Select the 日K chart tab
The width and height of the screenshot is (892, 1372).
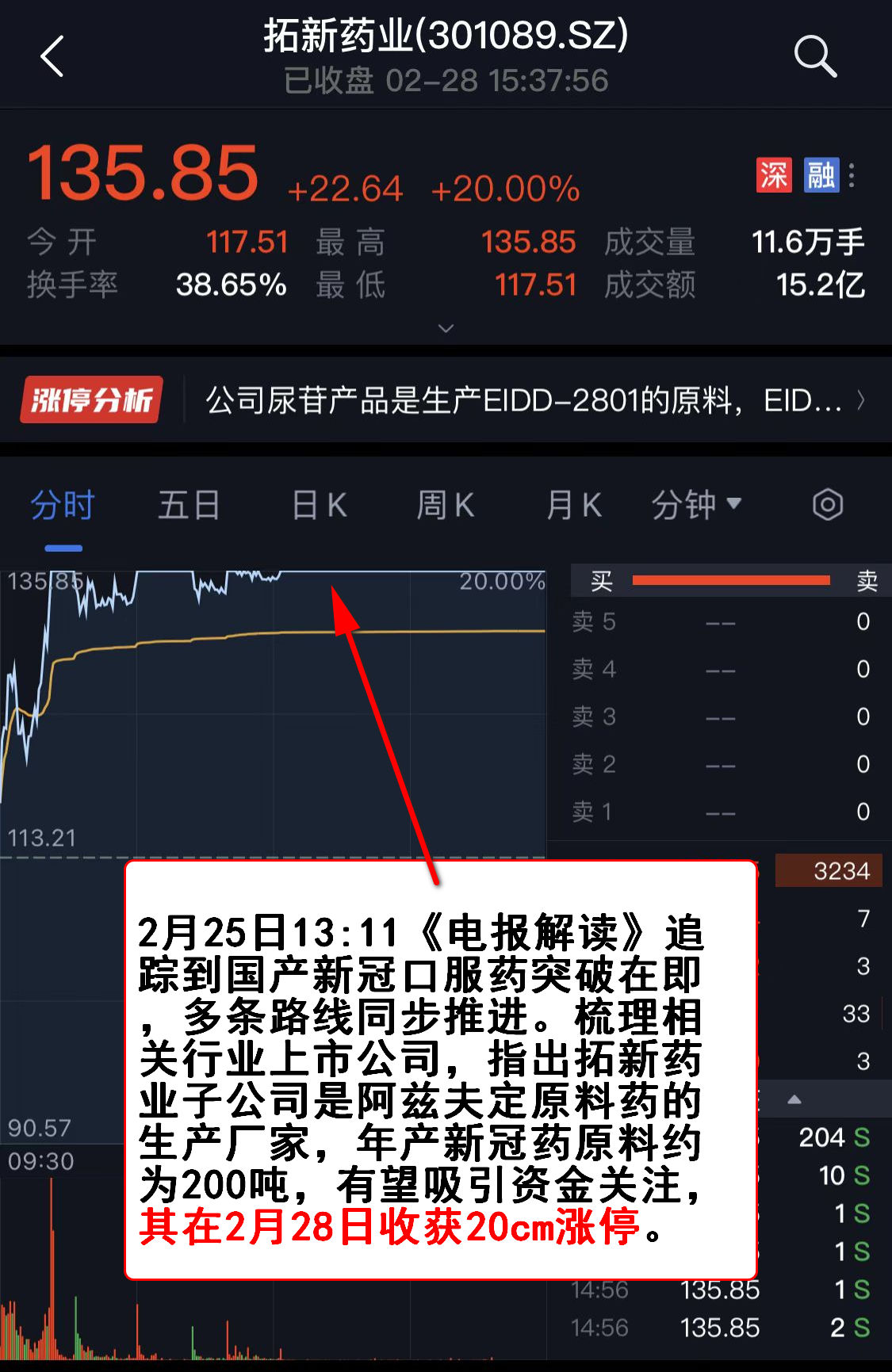319,506
